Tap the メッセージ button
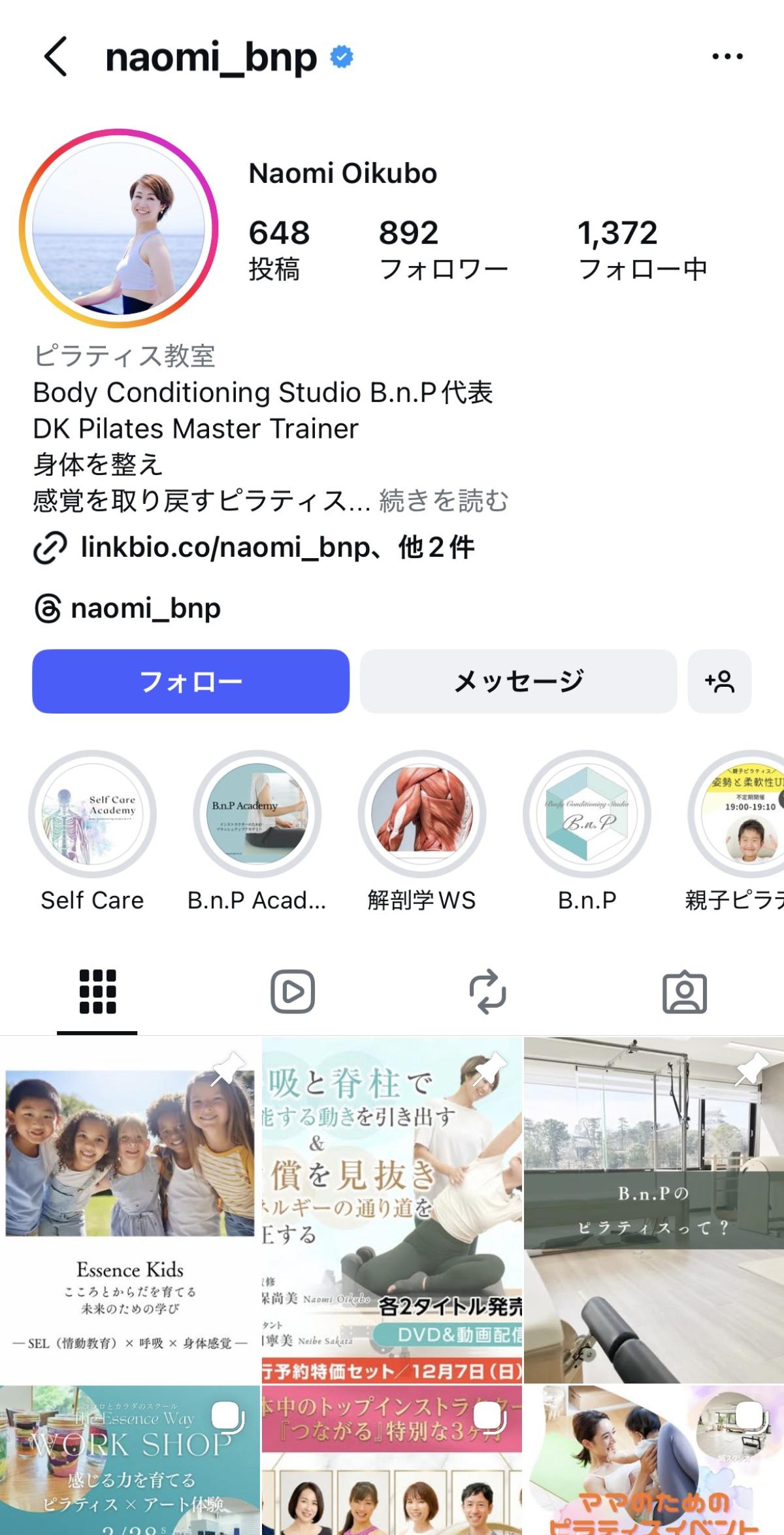784x1535 pixels. [518, 682]
